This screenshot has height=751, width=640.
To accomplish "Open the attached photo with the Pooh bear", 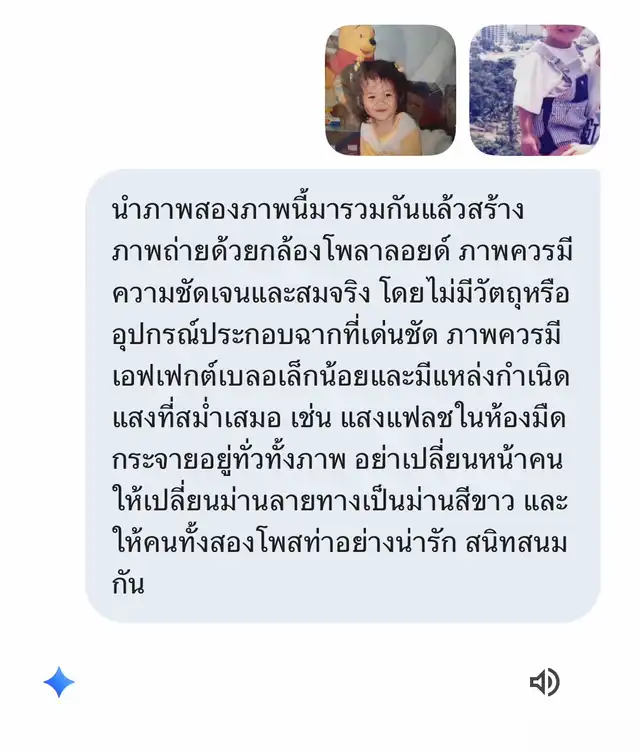I will (x=390, y=90).
